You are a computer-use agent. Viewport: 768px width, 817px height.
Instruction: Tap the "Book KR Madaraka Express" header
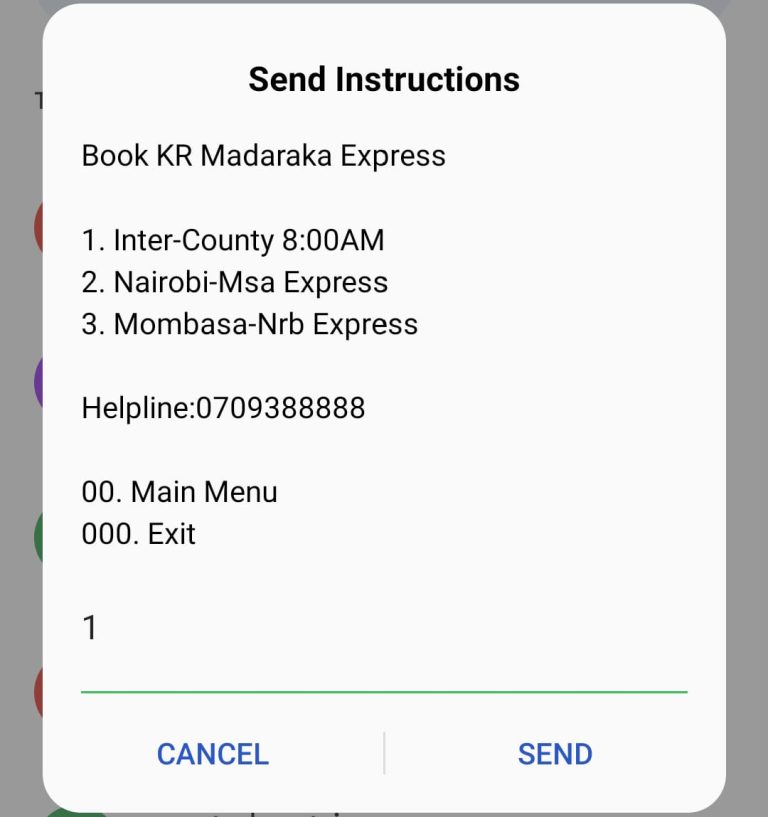tap(263, 155)
